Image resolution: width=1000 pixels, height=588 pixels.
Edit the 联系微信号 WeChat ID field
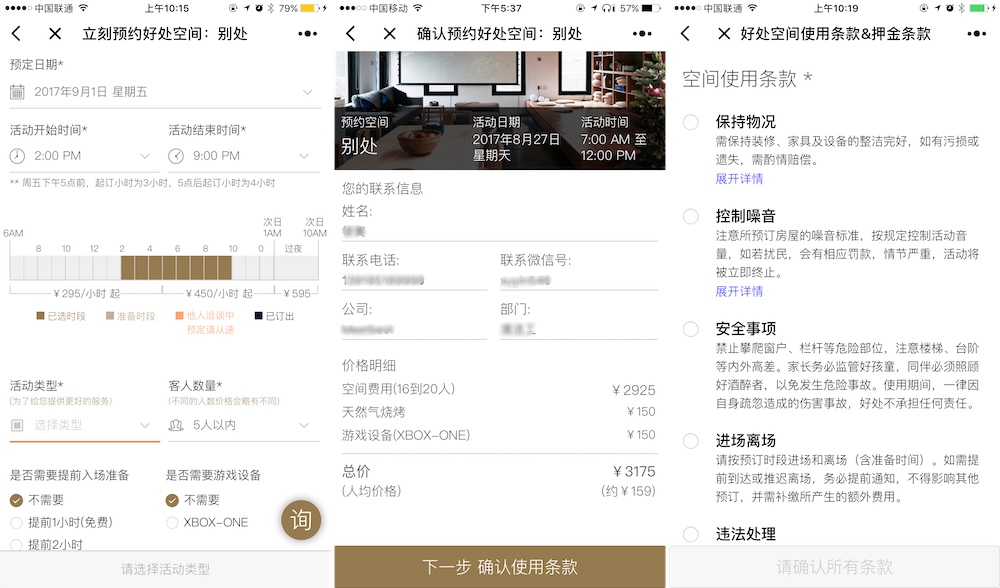click(x=580, y=280)
